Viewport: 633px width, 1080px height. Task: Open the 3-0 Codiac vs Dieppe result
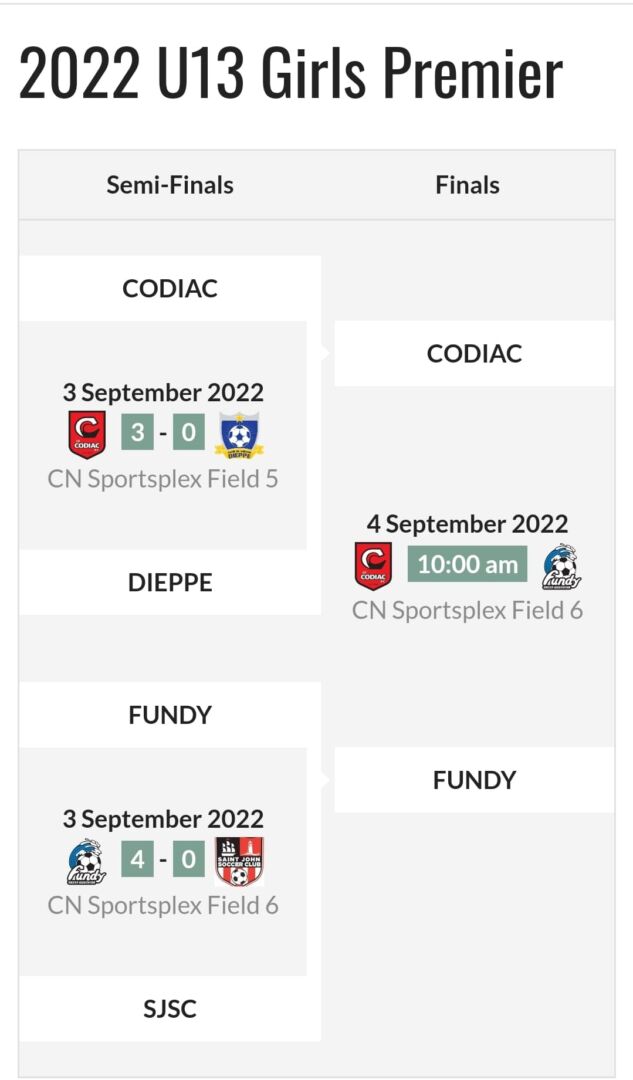click(163, 432)
